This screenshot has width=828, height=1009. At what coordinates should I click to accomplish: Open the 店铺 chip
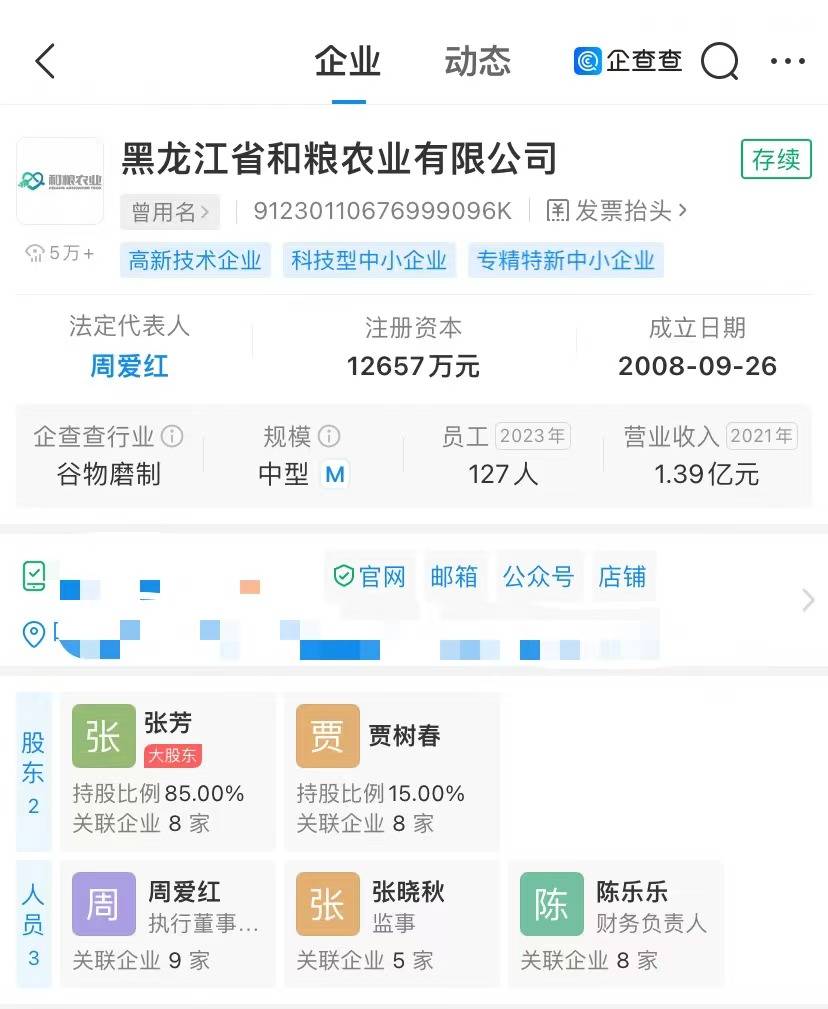622,577
